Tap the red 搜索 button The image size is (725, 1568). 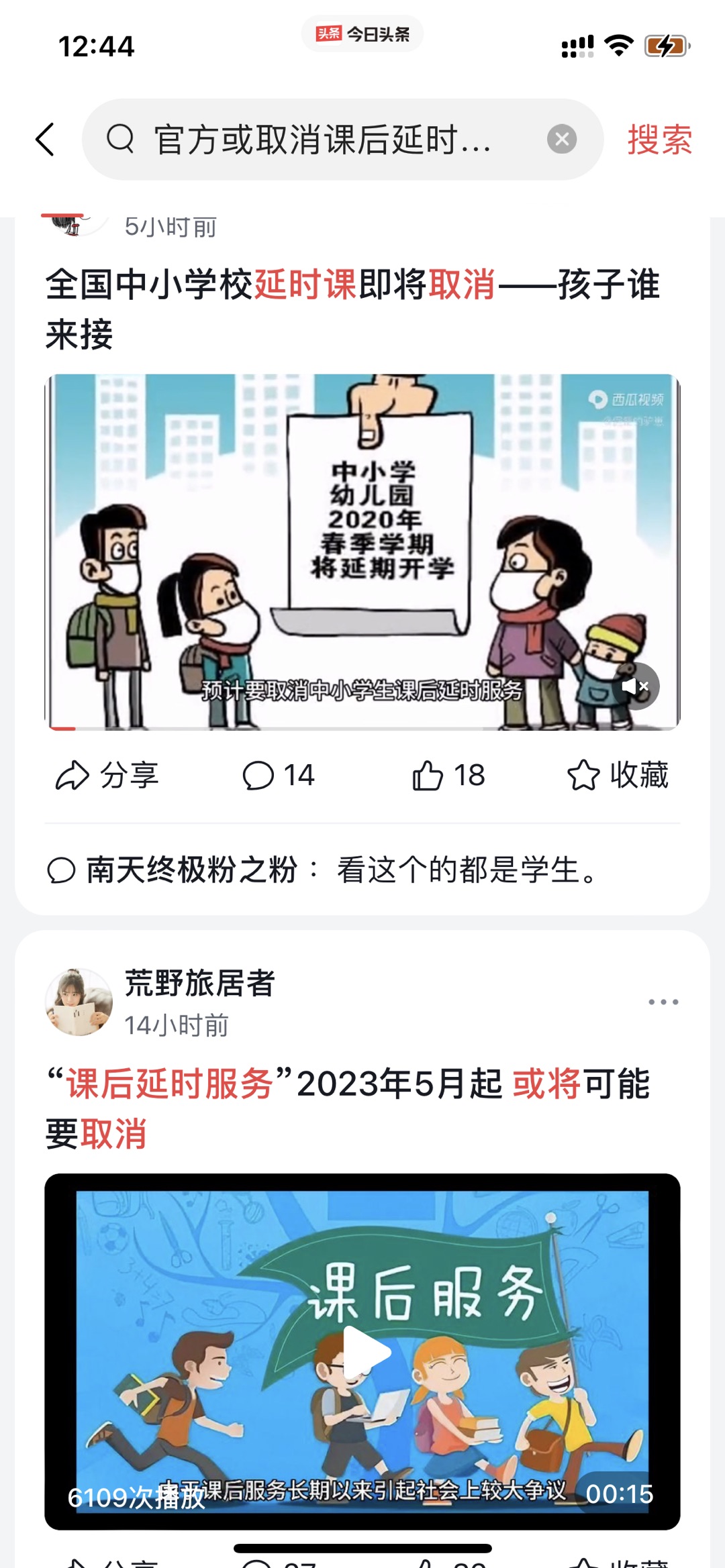pyautogui.click(x=659, y=140)
